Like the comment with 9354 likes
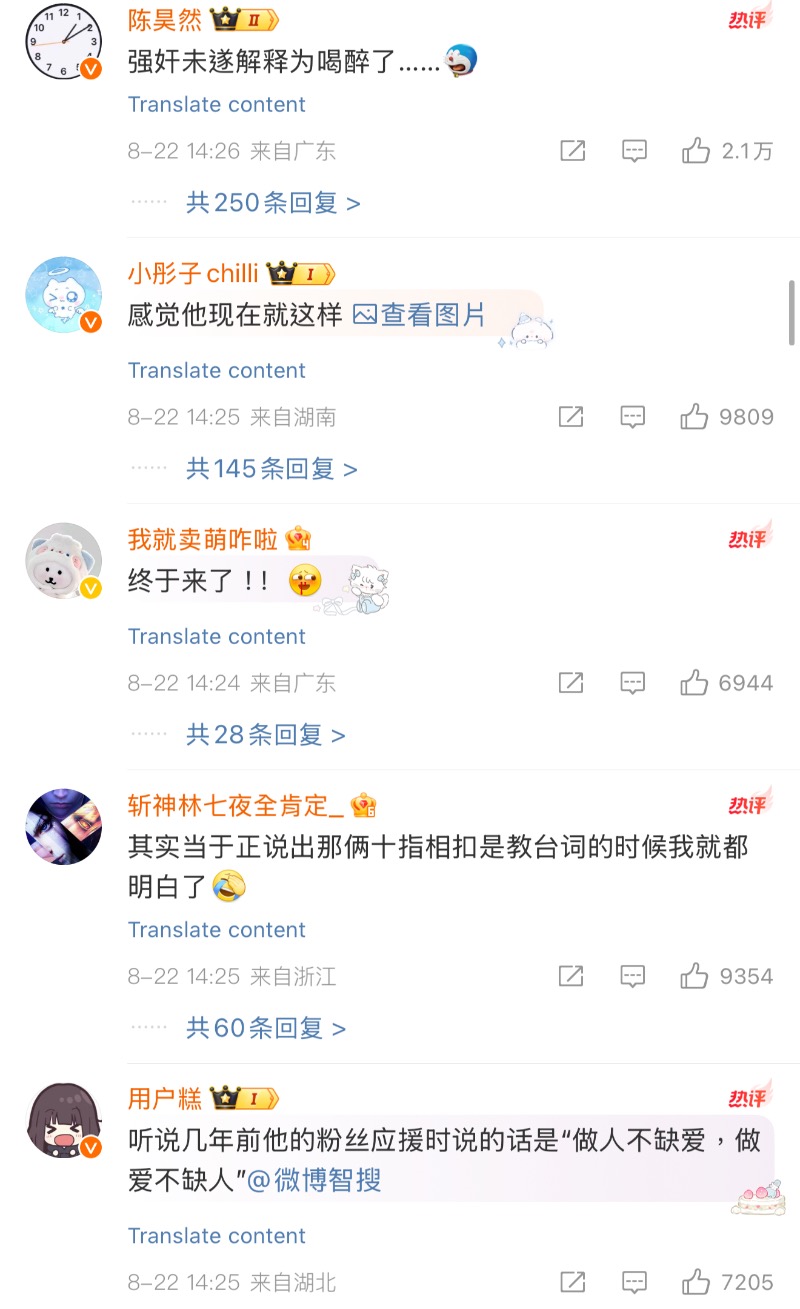 click(x=694, y=976)
